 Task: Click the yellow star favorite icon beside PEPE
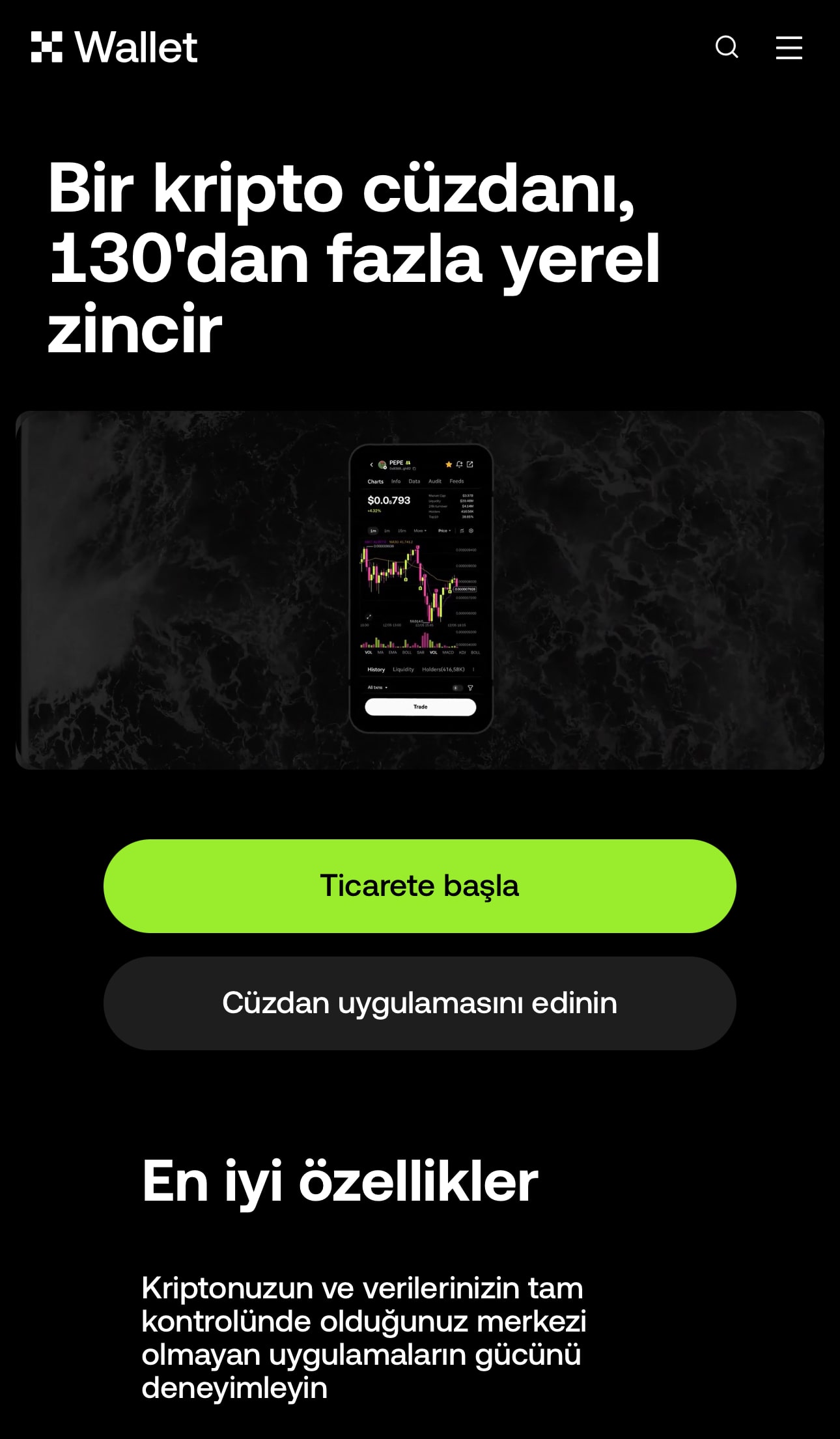pyautogui.click(x=449, y=464)
